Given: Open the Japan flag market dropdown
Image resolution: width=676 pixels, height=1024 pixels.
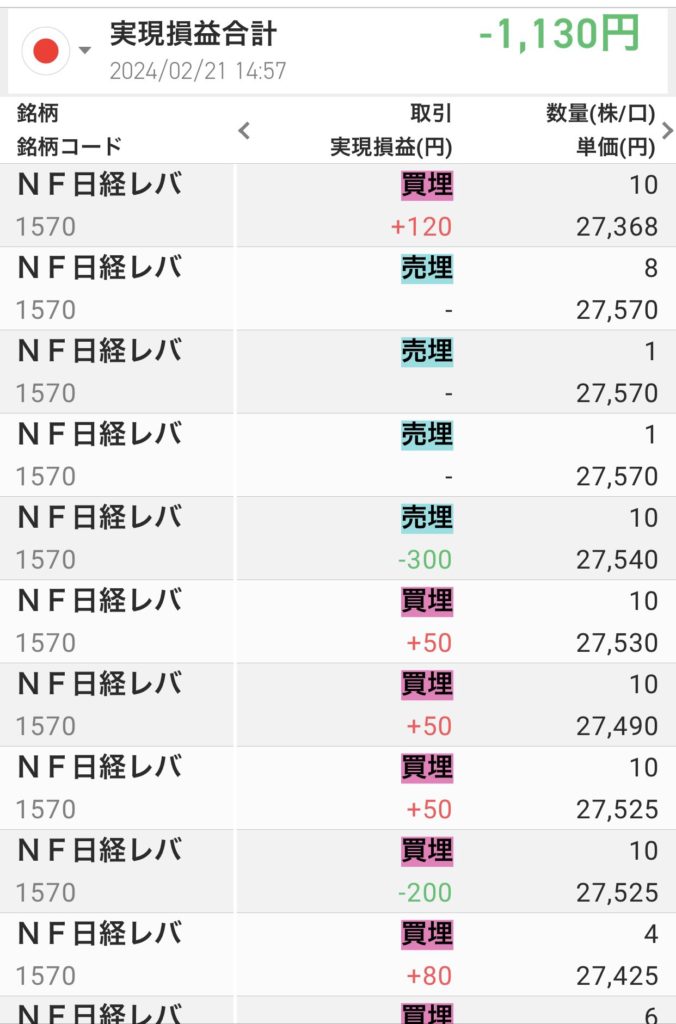Looking at the screenshot, I should [x=58, y=51].
